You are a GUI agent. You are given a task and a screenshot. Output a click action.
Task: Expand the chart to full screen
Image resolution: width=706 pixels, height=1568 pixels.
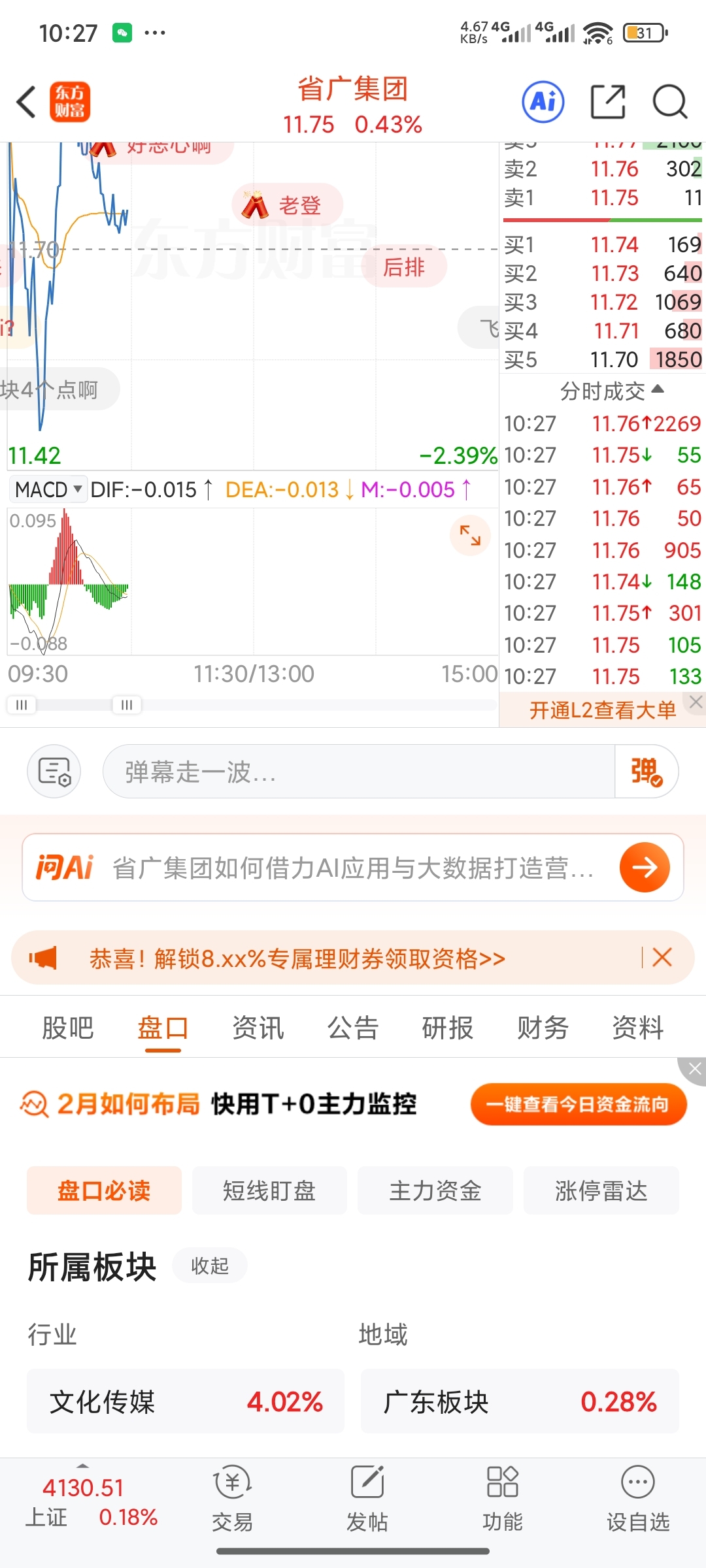point(470,535)
